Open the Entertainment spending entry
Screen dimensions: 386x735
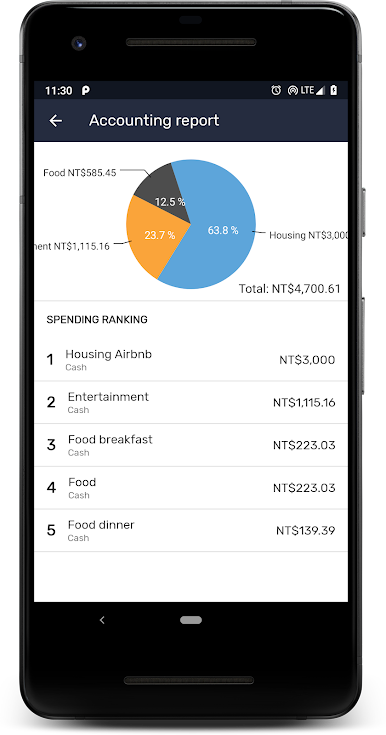(191, 402)
